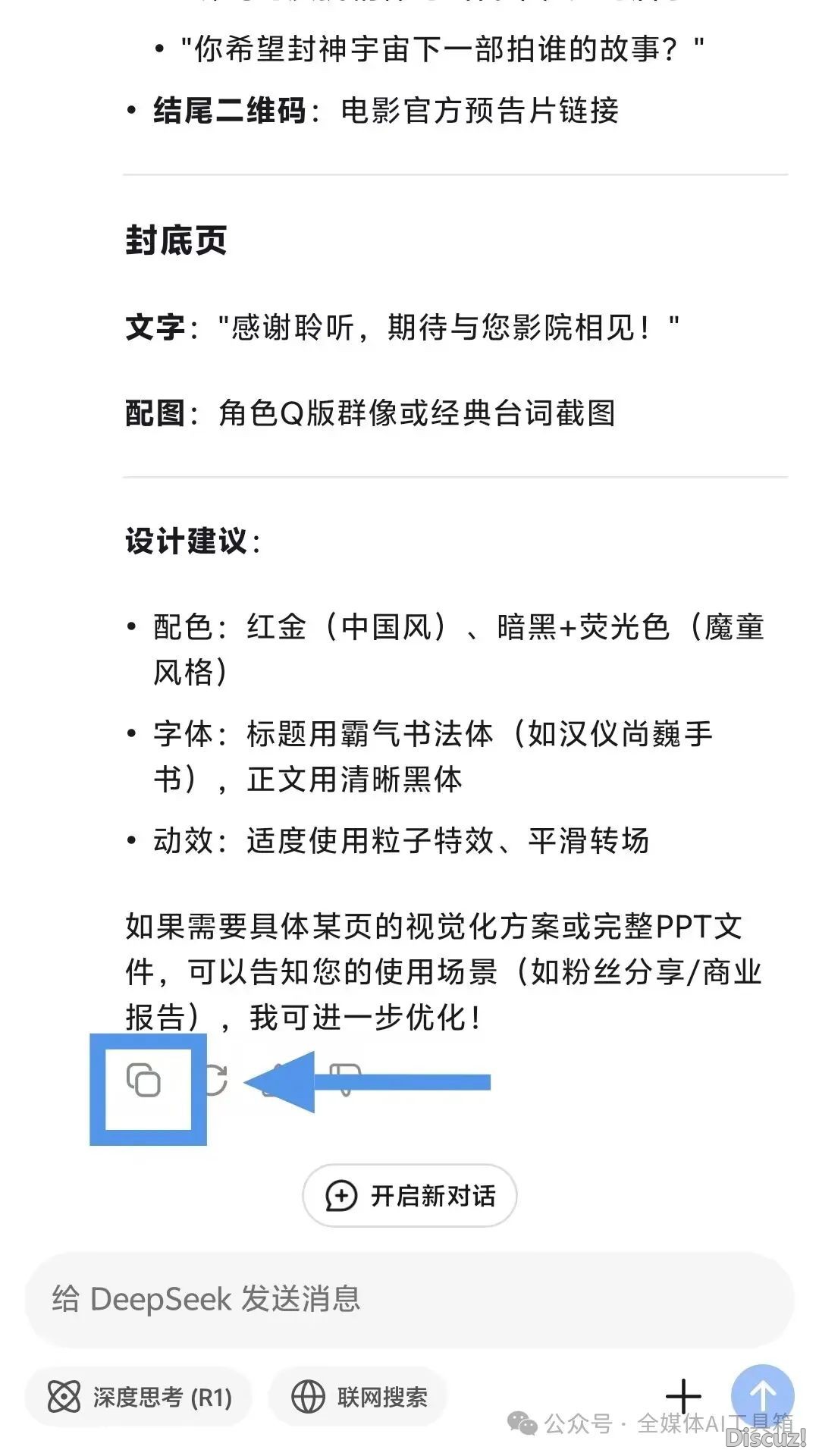Enable 深度思考 (R1) mode
819x1456 pixels.
point(140,1397)
